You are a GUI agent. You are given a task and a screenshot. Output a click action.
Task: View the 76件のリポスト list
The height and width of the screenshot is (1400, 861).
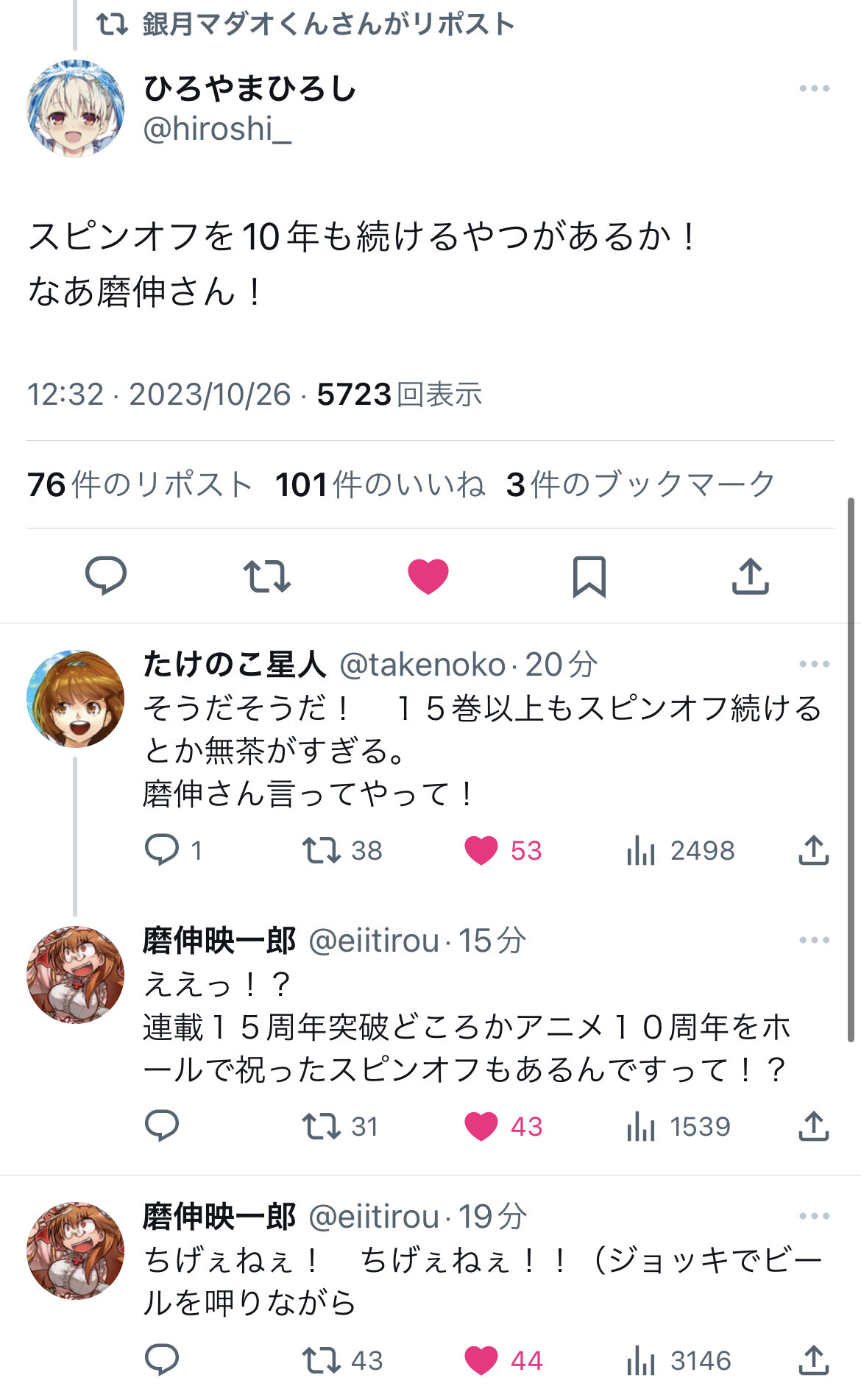tap(140, 485)
